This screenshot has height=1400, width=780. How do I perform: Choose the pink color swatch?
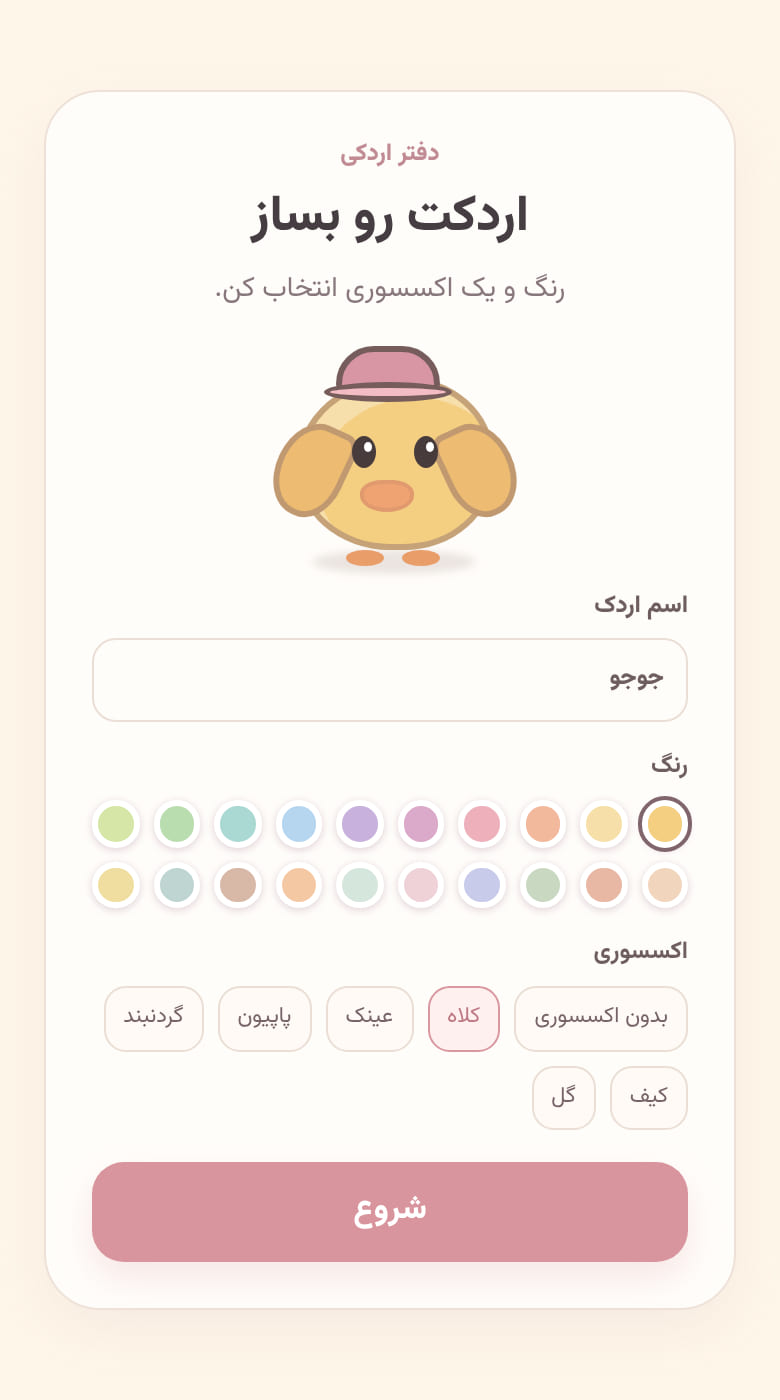tap(482, 824)
